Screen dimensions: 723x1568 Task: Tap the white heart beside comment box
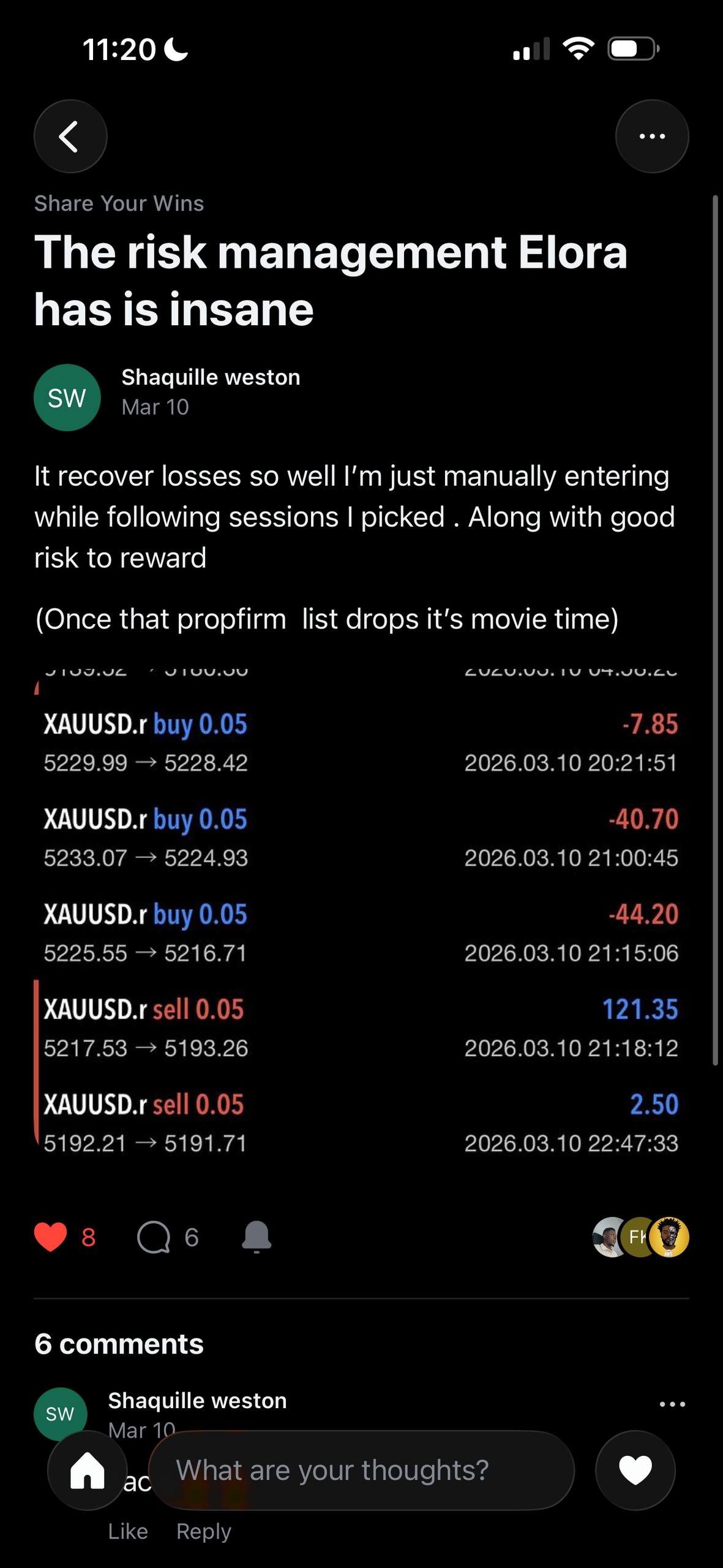click(635, 1470)
